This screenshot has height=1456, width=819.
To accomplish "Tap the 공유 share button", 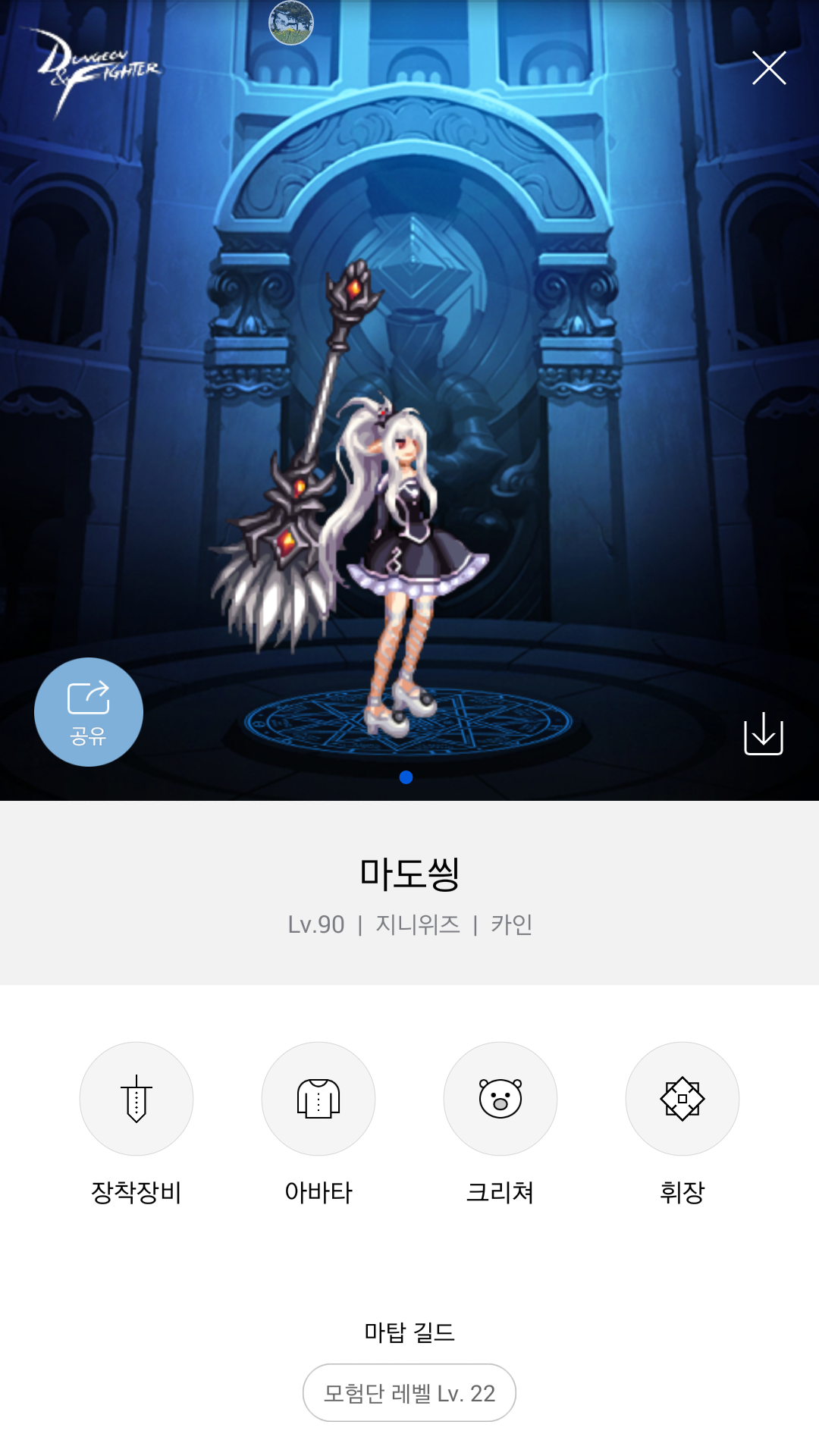I will [x=89, y=711].
